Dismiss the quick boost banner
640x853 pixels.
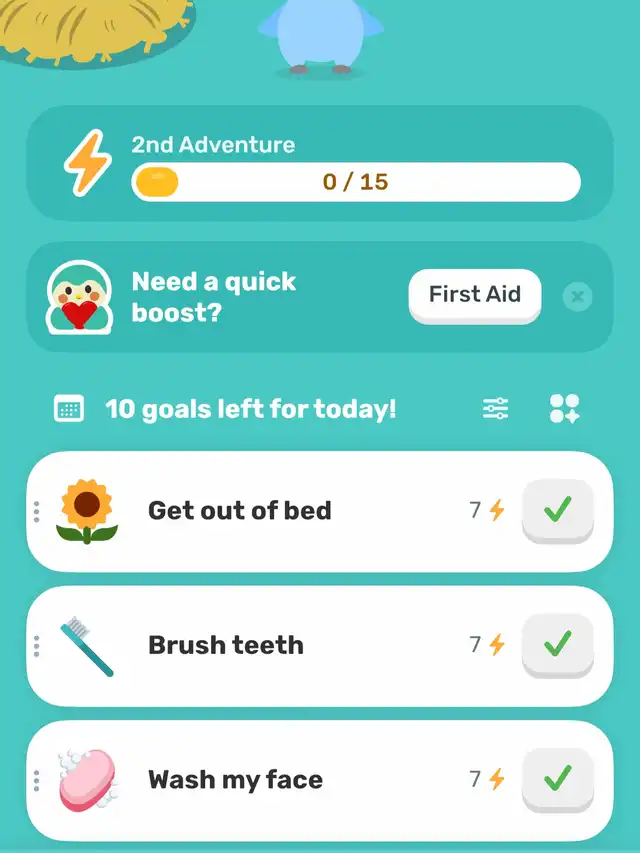tap(577, 296)
